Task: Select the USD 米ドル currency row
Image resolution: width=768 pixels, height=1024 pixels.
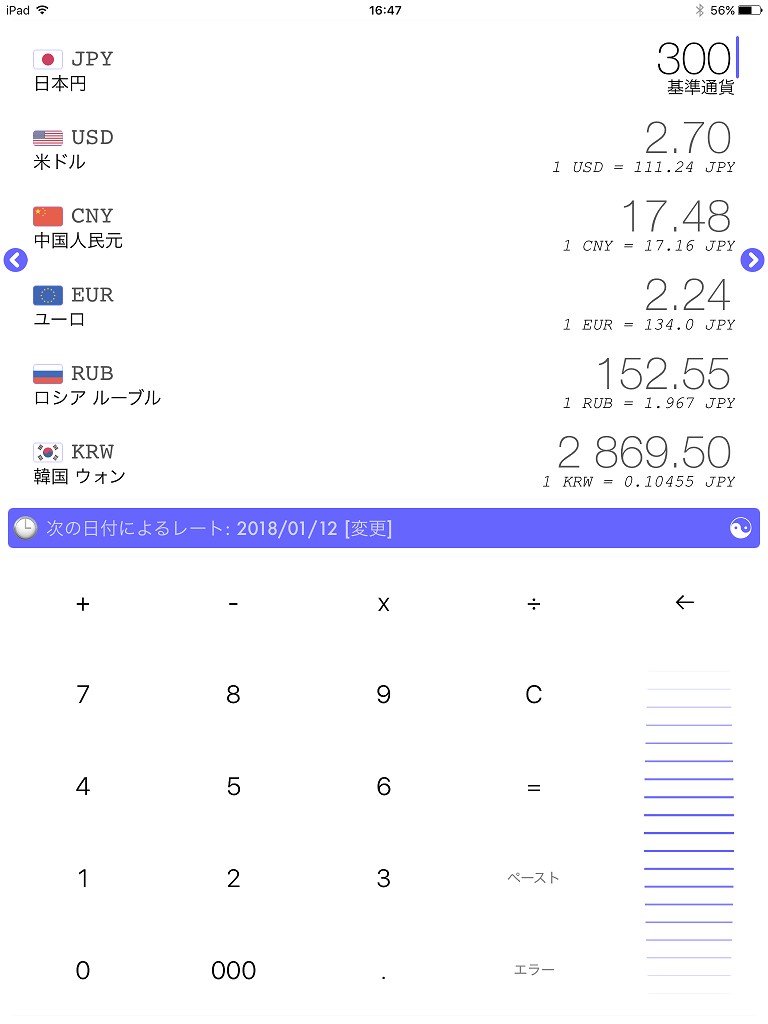Action: (383, 150)
